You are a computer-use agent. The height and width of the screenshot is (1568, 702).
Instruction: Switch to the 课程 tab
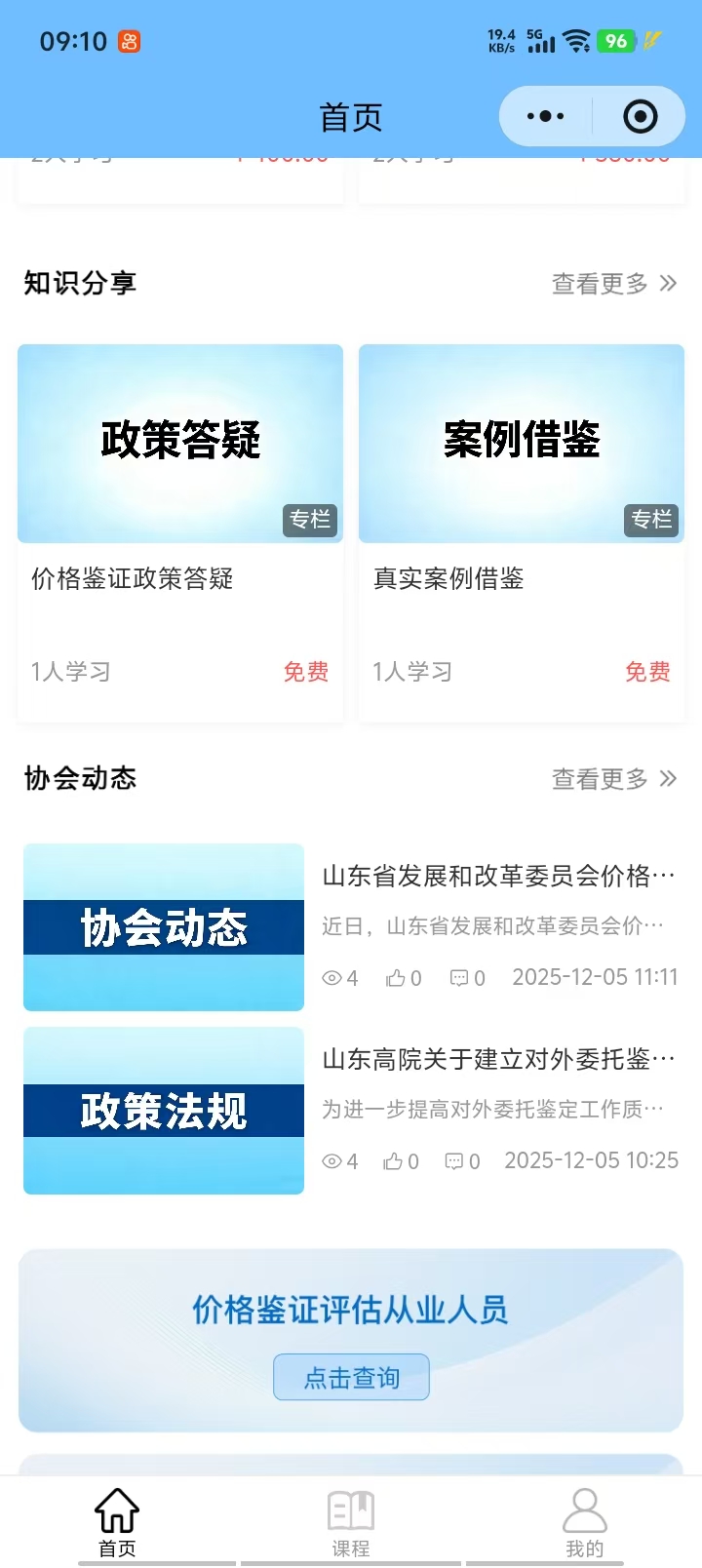coord(351,1522)
